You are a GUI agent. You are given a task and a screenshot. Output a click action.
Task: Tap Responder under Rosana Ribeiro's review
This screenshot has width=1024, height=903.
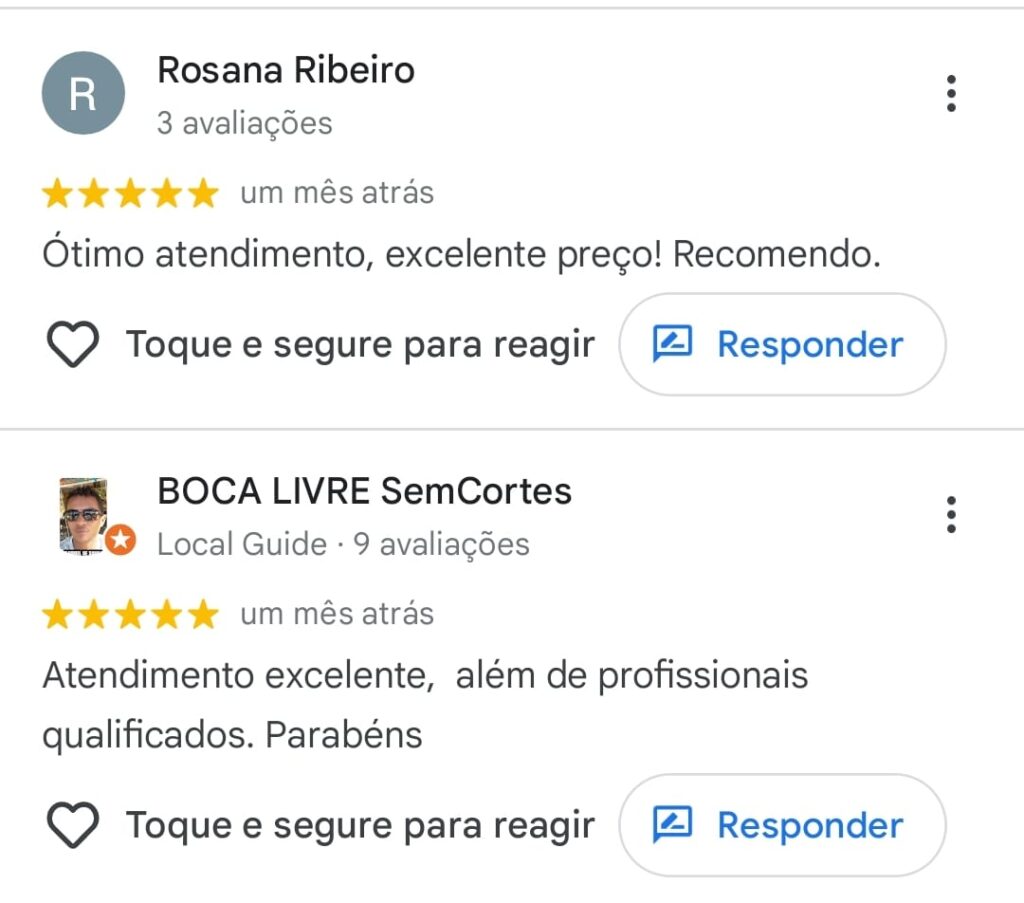pos(782,345)
